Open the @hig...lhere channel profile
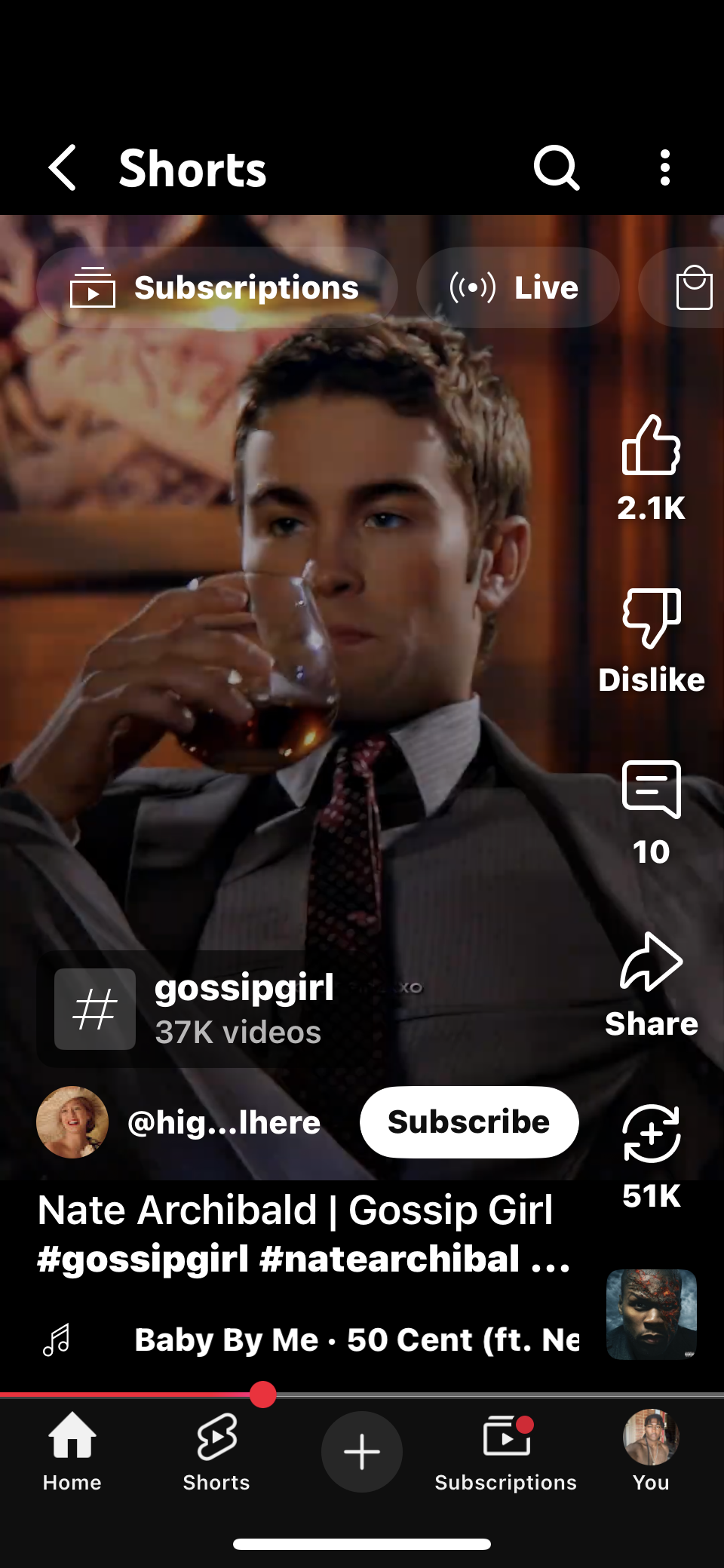 [x=179, y=1122]
